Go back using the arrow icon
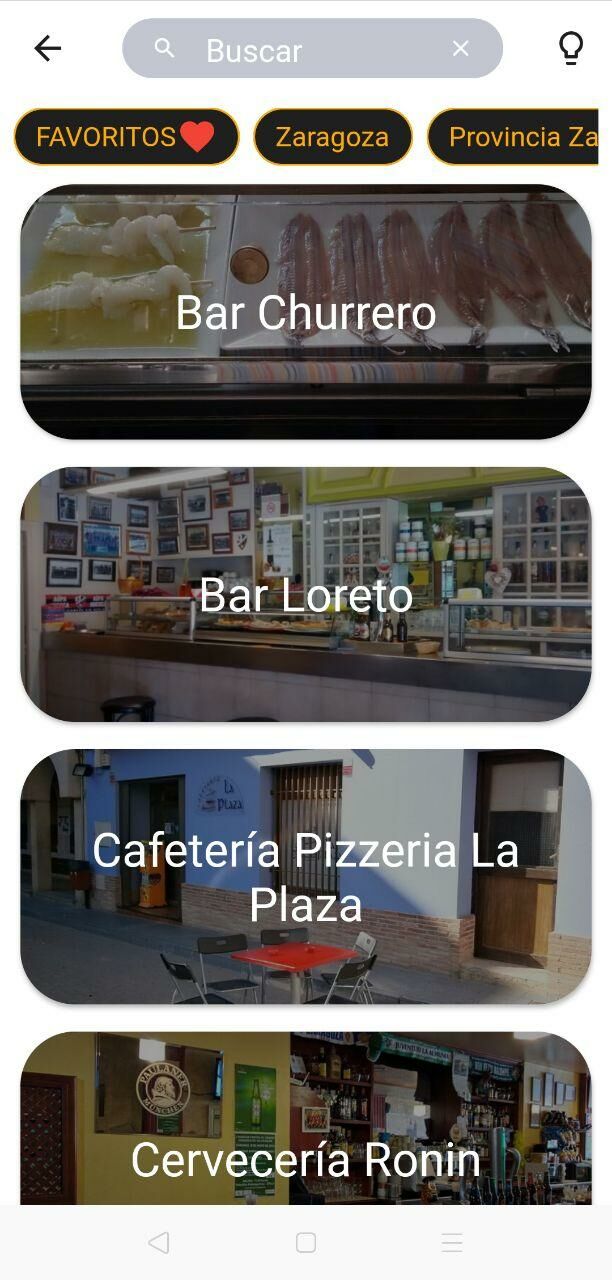This screenshot has height=1280, width=612. pos(47,48)
